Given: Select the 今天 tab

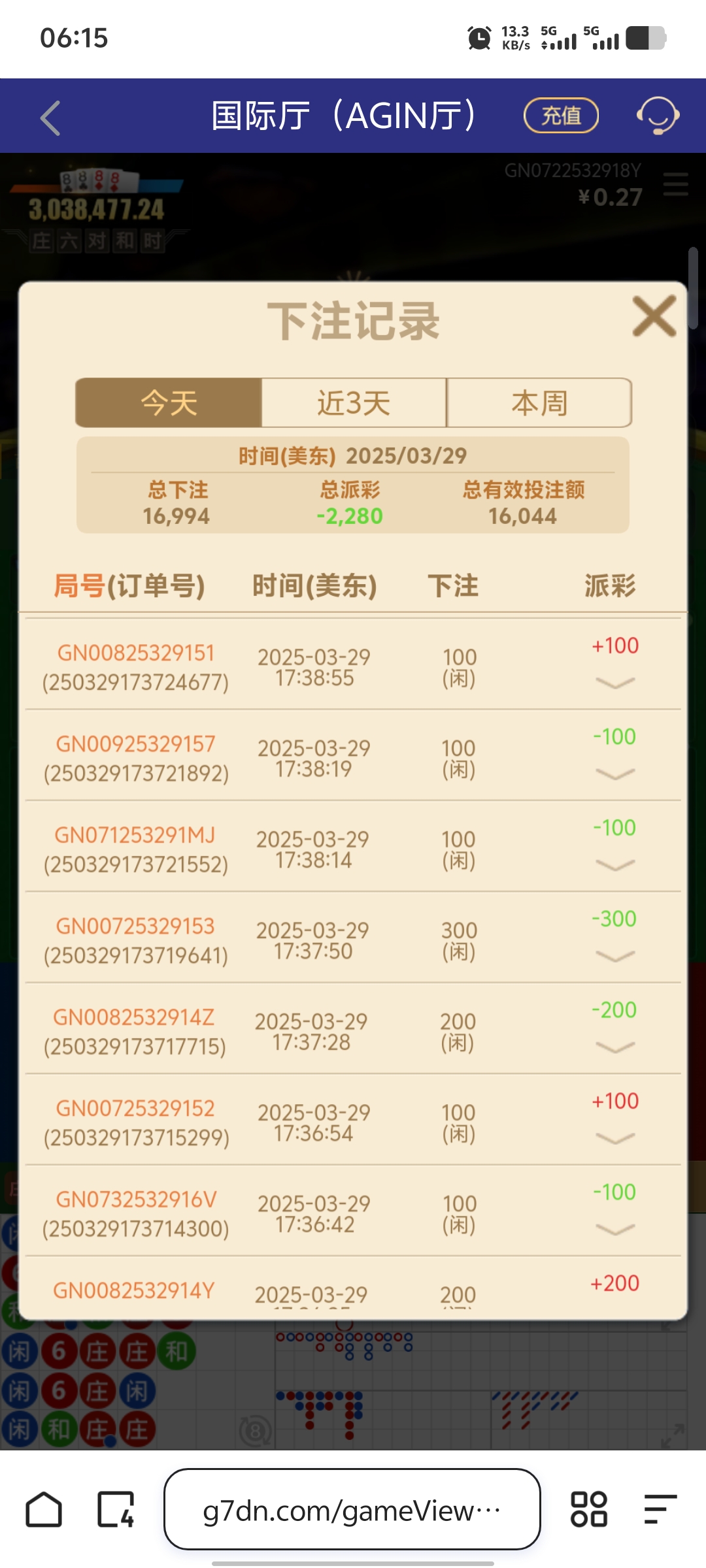Looking at the screenshot, I should (x=169, y=402).
